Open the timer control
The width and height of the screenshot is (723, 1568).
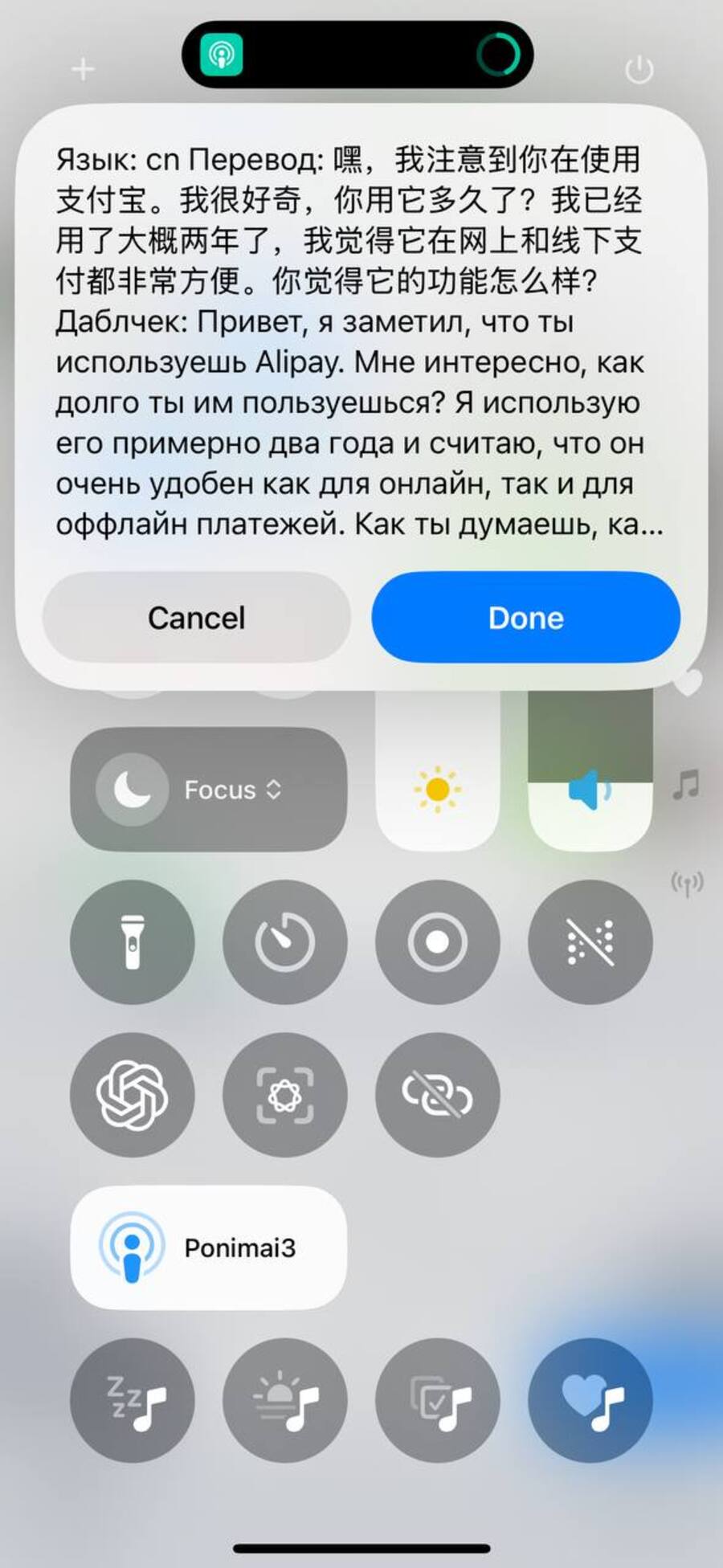coord(285,941)
